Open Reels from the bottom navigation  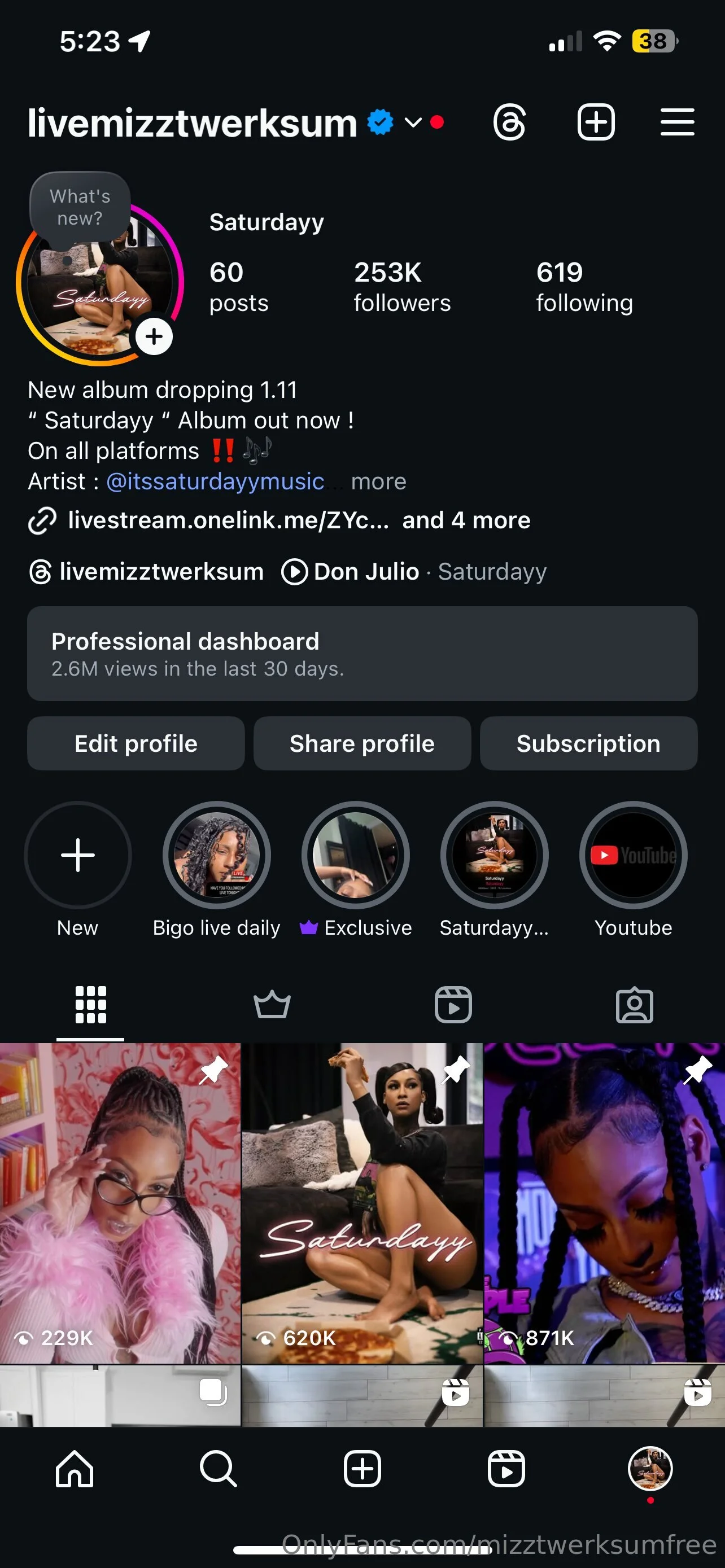pos(507,1469)
